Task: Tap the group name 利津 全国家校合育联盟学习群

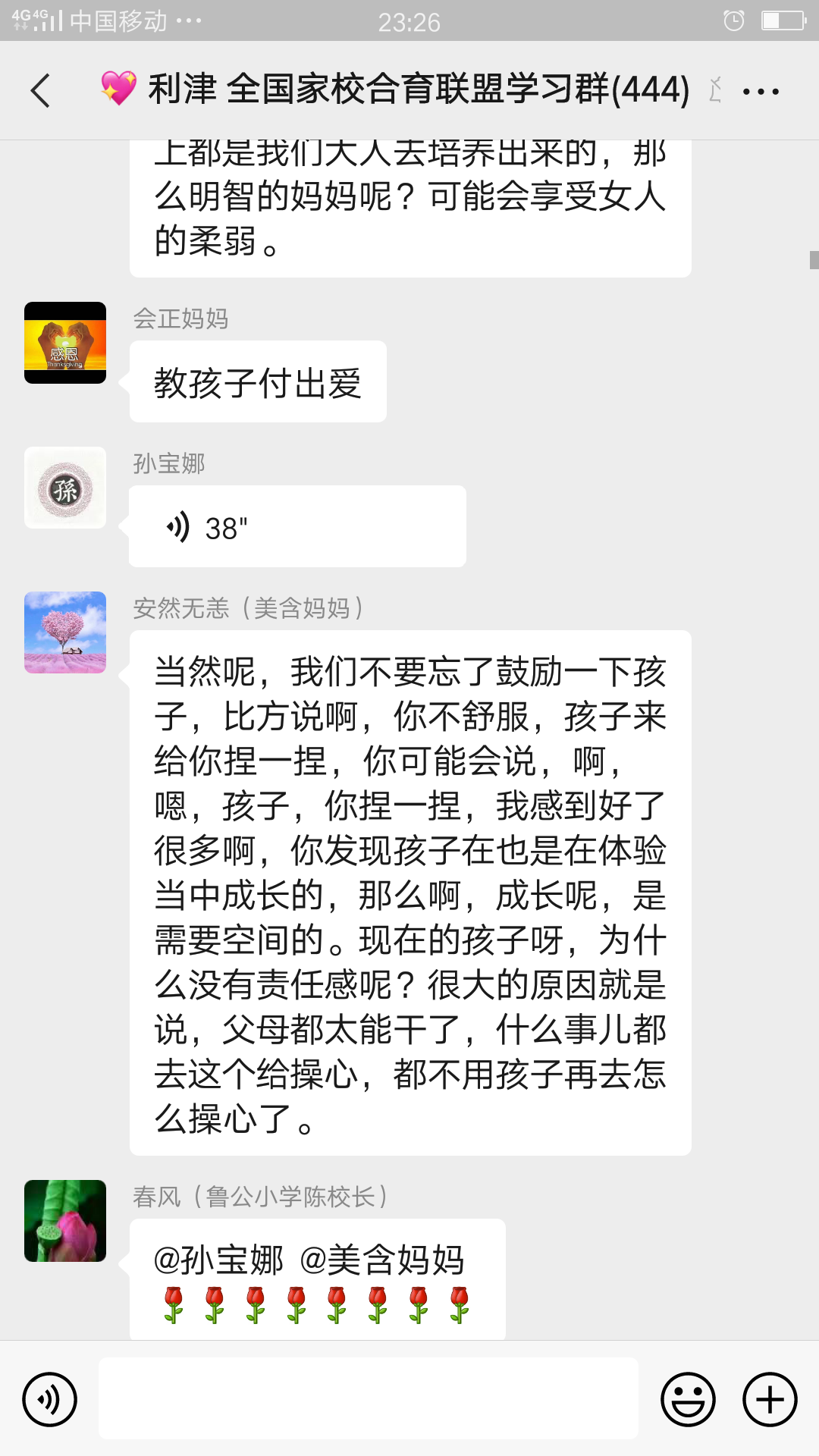Action: click(x=417, y=90)
